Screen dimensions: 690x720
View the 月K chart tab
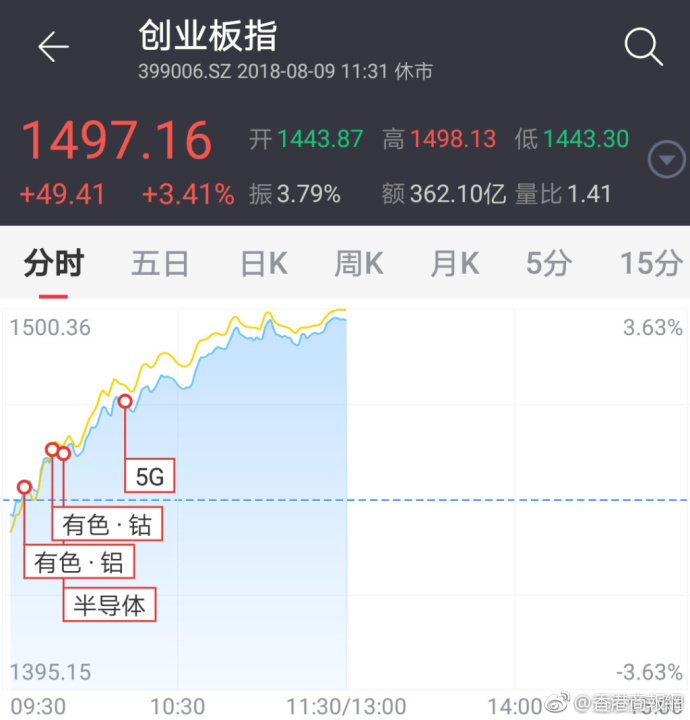tap(454, 263)
